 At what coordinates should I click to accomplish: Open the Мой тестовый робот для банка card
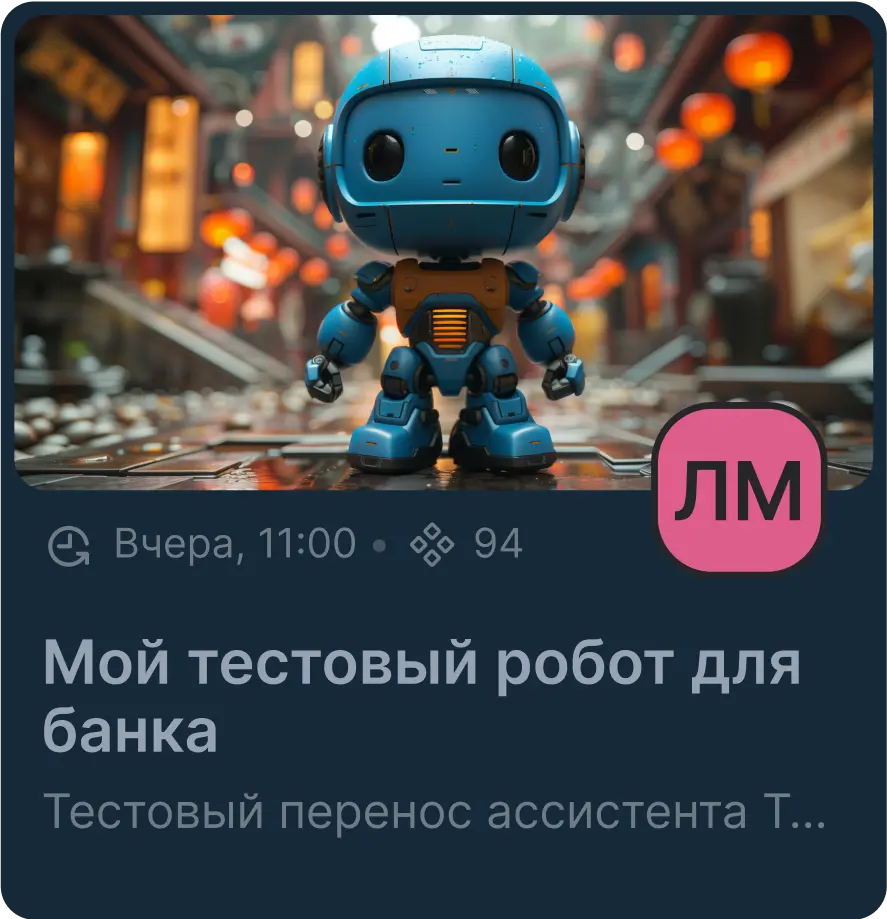[421, 696]
